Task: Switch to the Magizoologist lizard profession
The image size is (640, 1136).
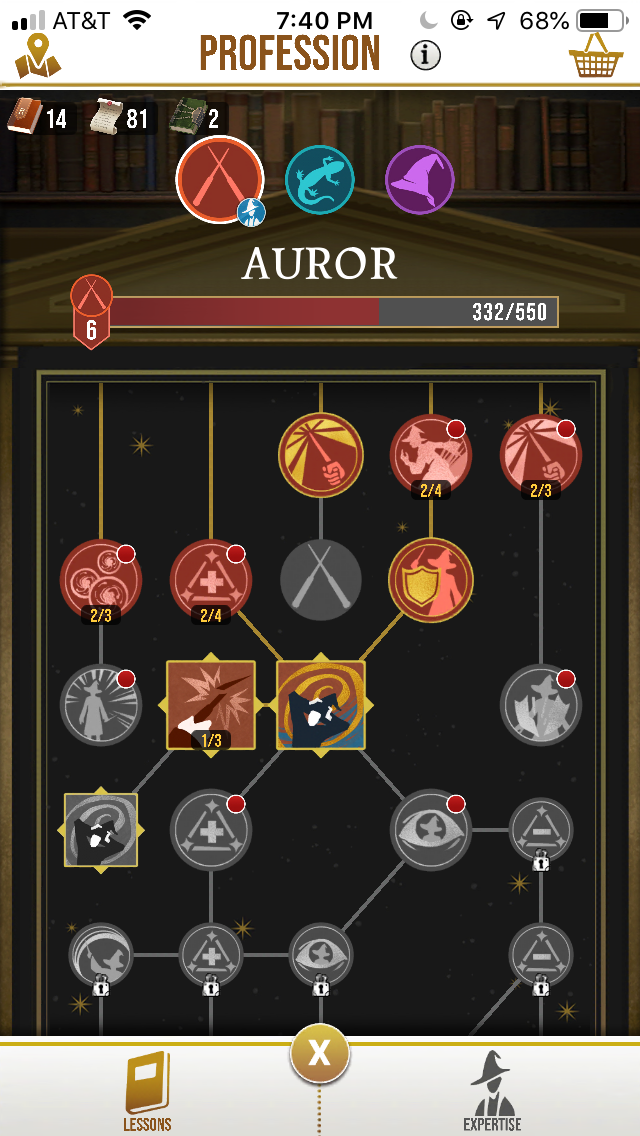Action: pyautogui.click(x=320, y=180)
